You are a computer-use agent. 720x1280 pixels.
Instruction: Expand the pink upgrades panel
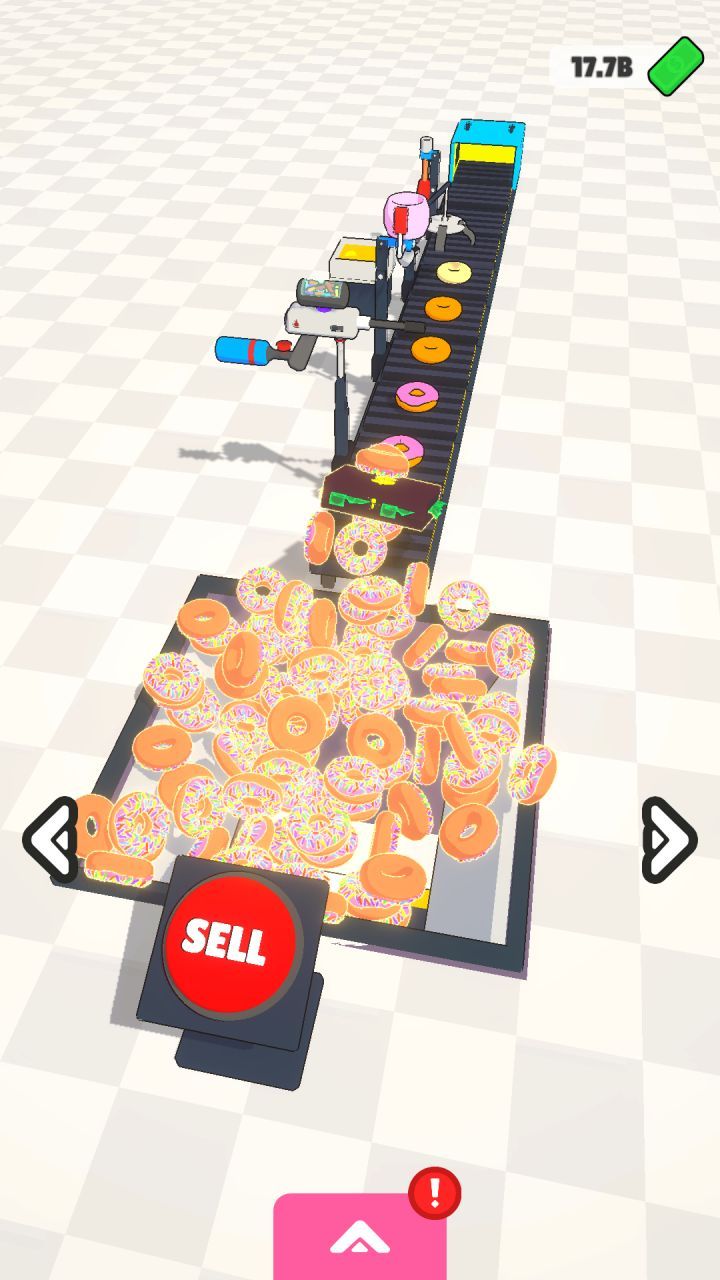point(359,1238)
